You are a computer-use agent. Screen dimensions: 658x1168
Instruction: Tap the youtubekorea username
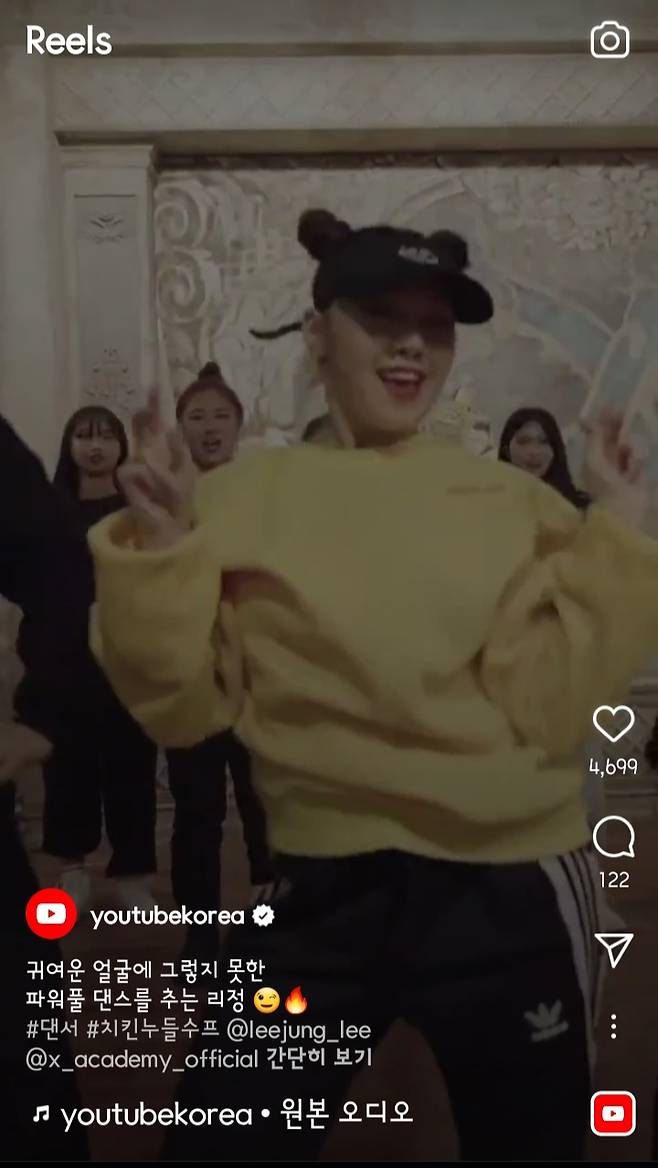point(167,916)
